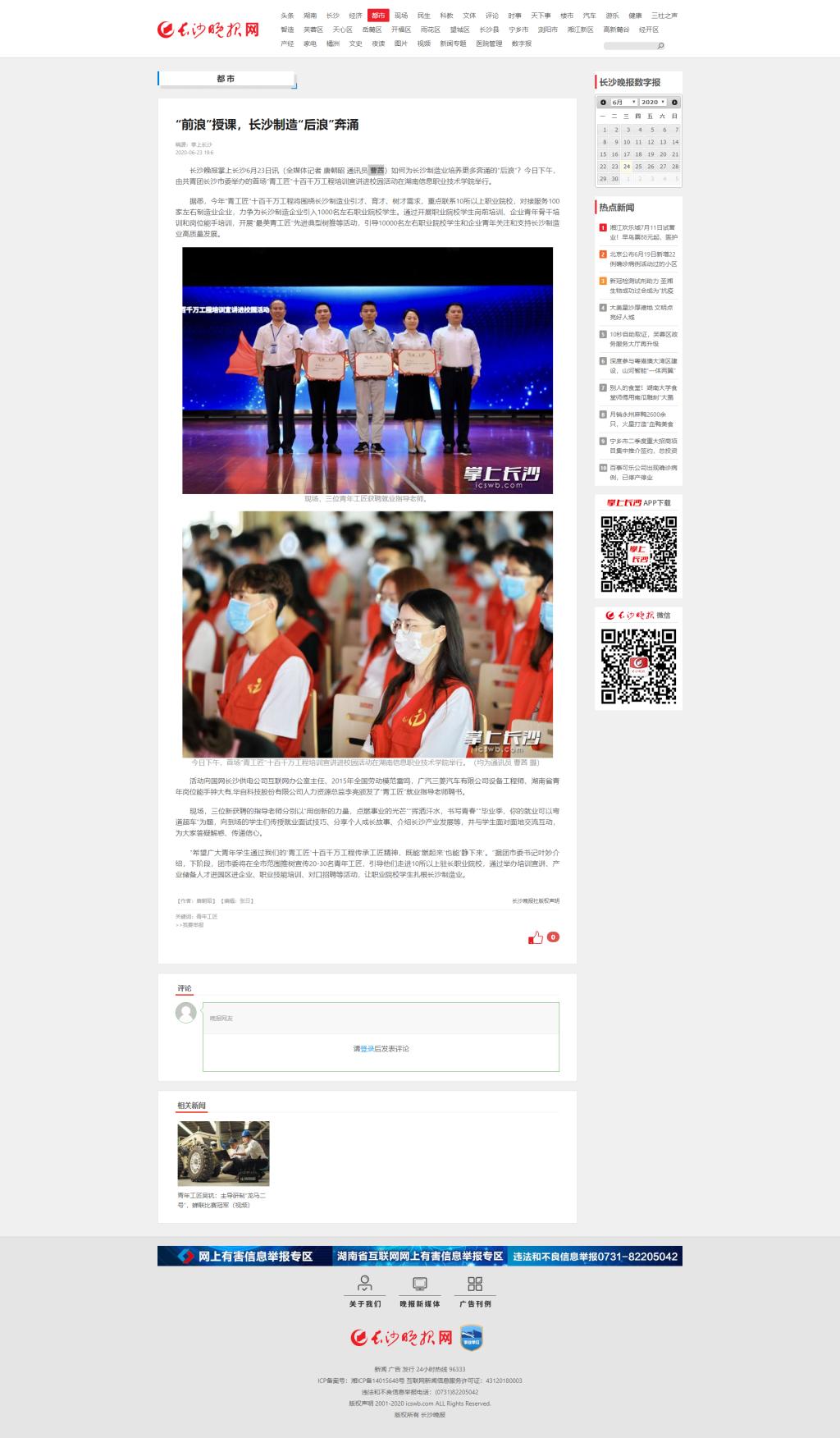The image size is (840, 1438).
Task: Switch to the 湖南 section
Action: 310,16
